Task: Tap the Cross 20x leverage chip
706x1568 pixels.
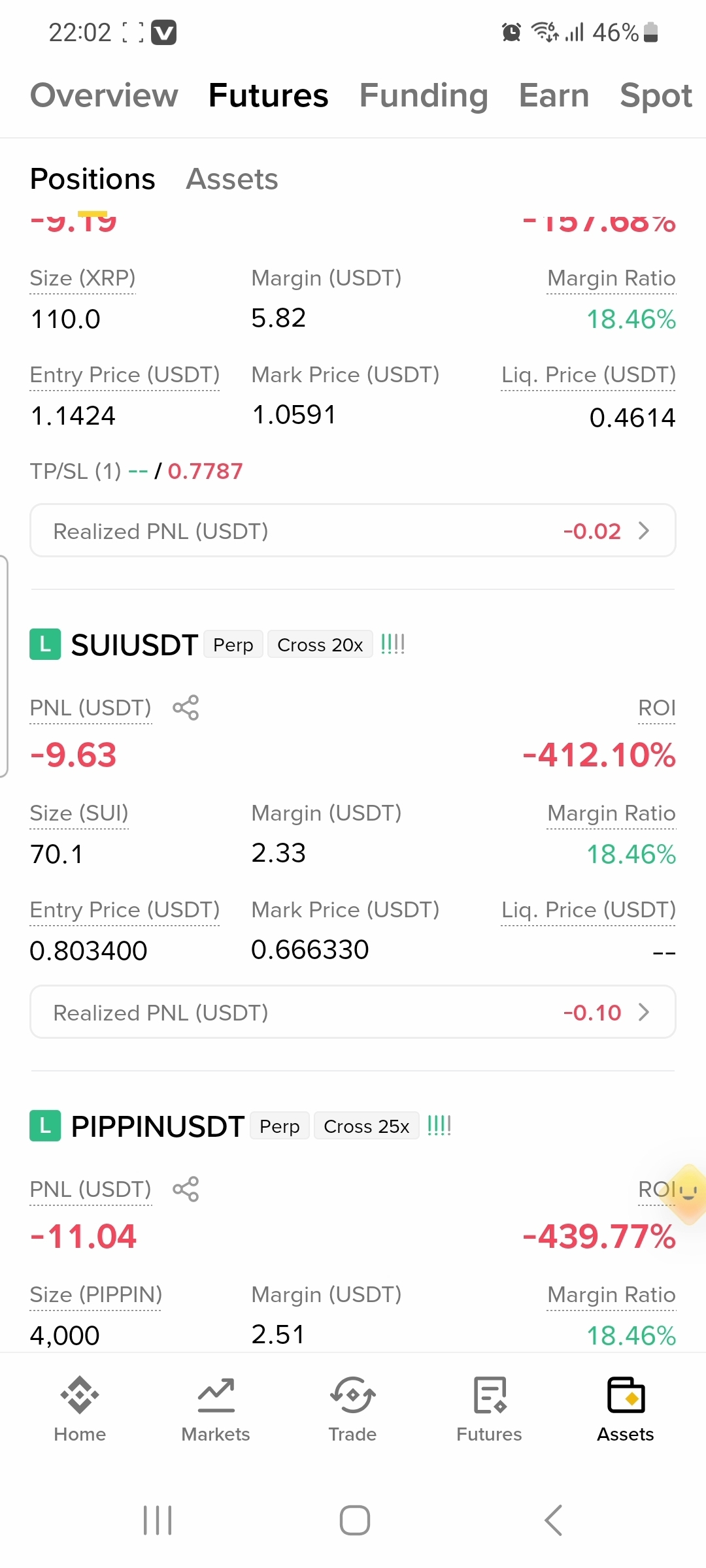Action: tap(320, 645)
